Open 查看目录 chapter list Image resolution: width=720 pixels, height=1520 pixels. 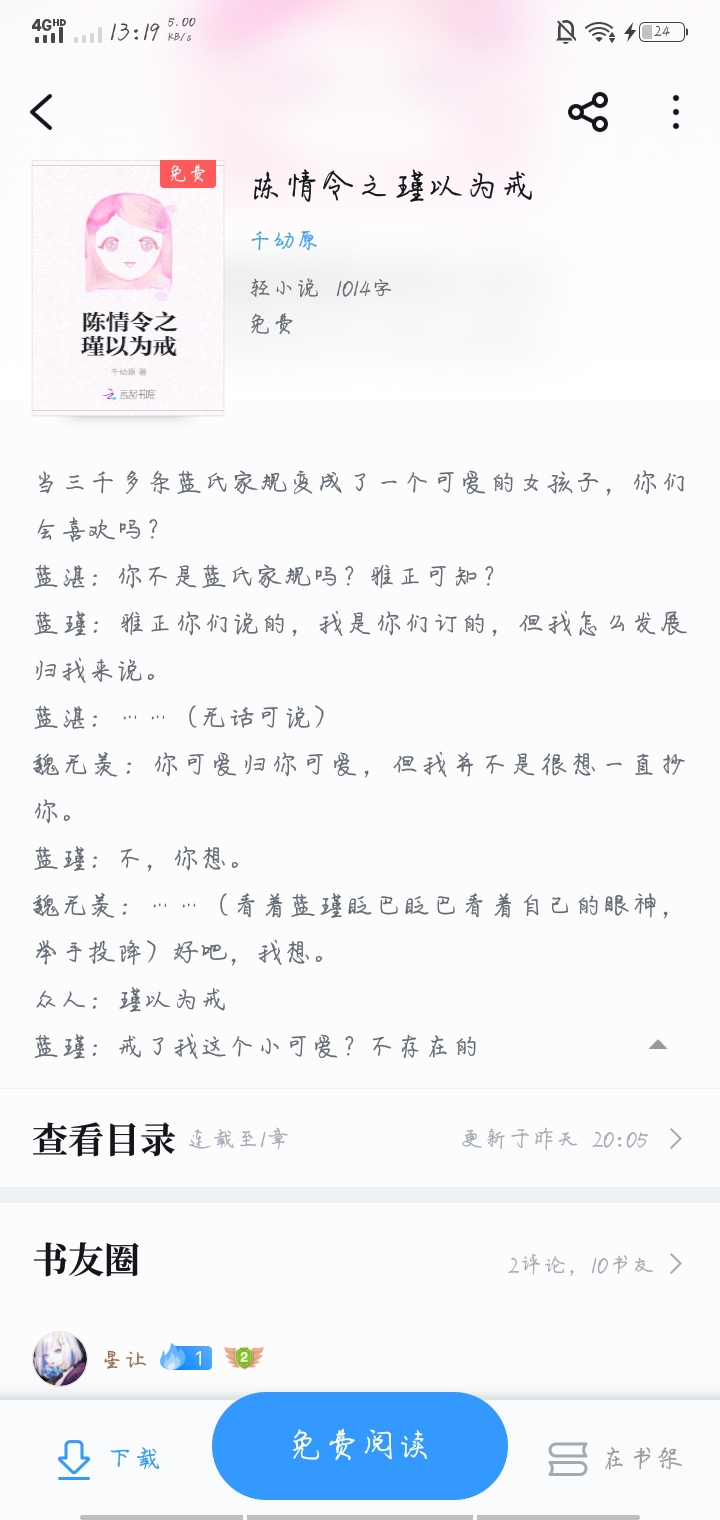[360, 1138]
